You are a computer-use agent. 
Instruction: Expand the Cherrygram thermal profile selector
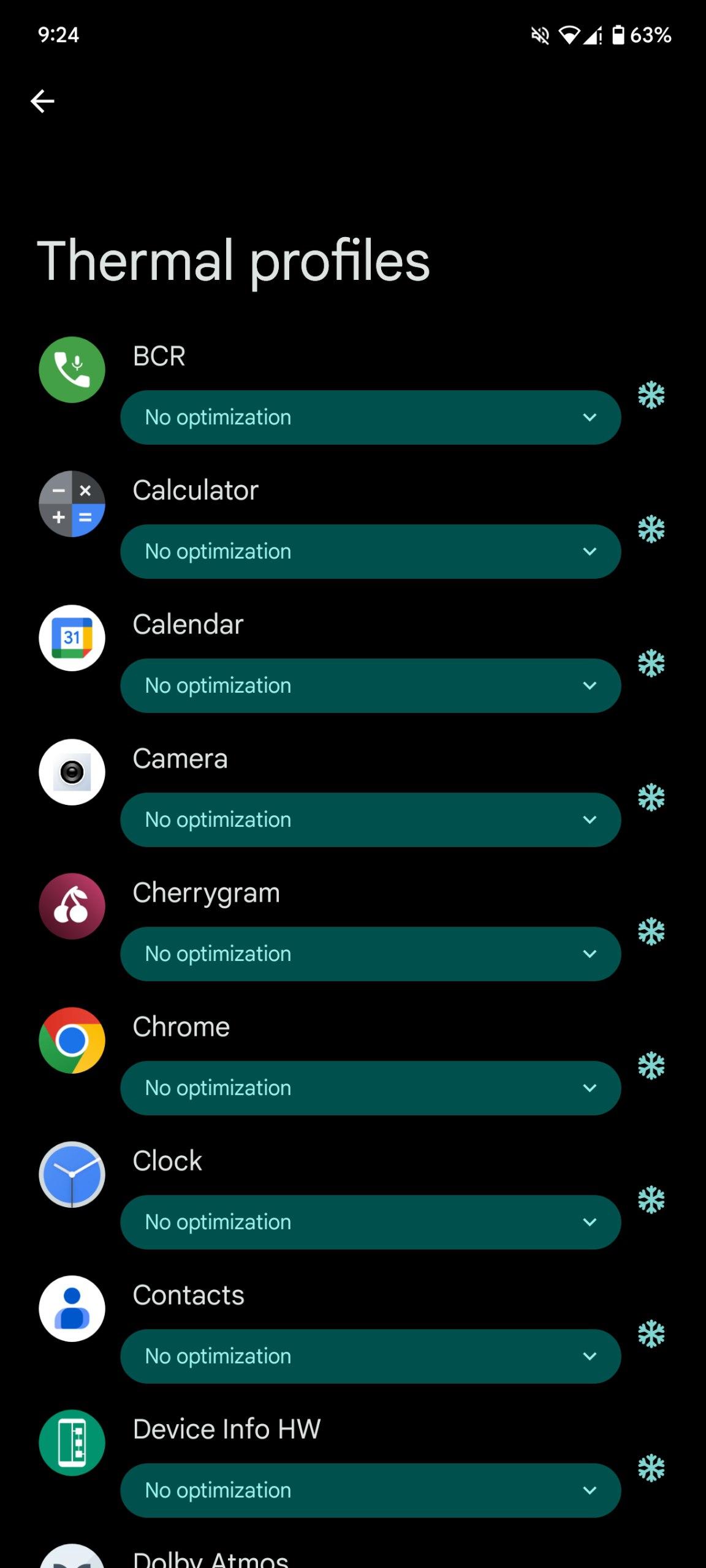[x=370, y=954]
